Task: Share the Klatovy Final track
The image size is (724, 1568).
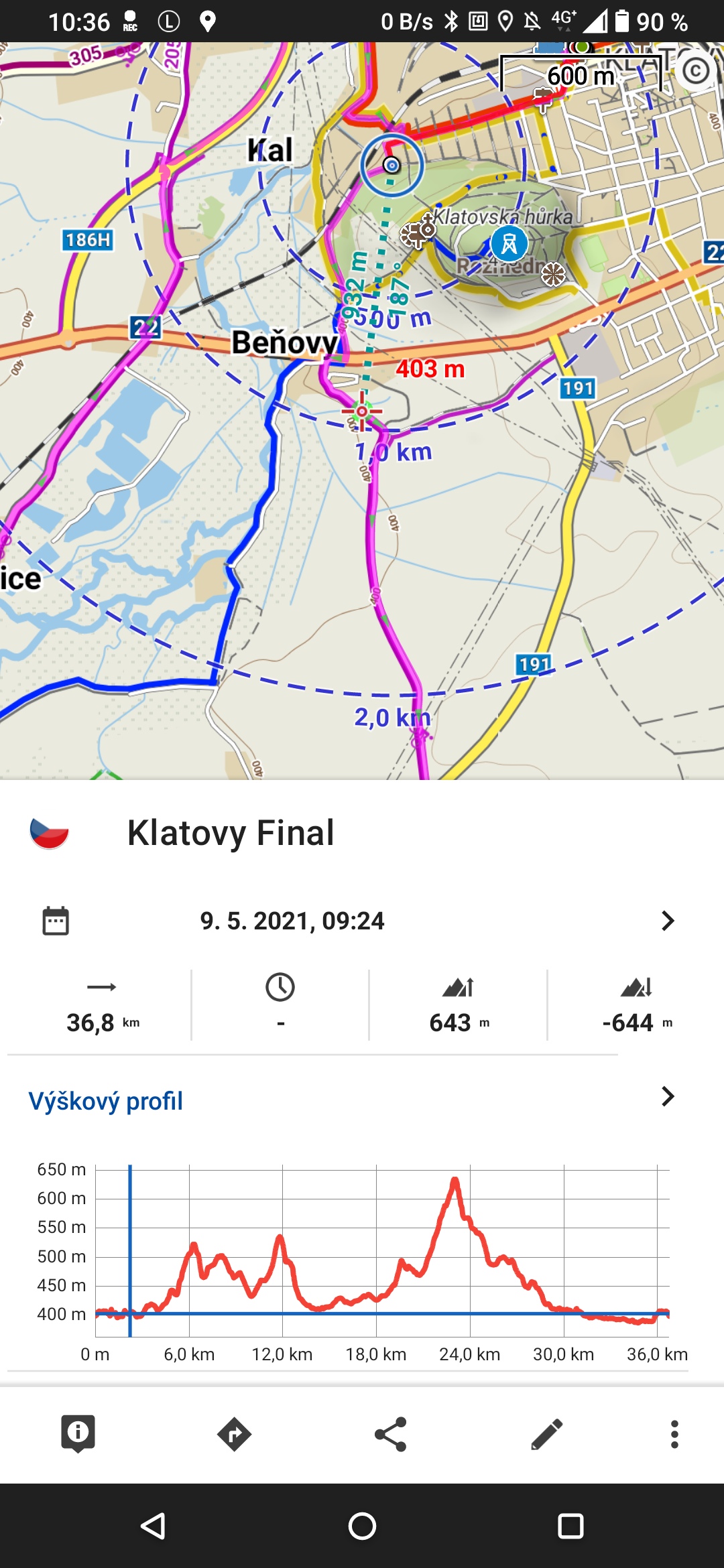Action: tap(390, 1434)
